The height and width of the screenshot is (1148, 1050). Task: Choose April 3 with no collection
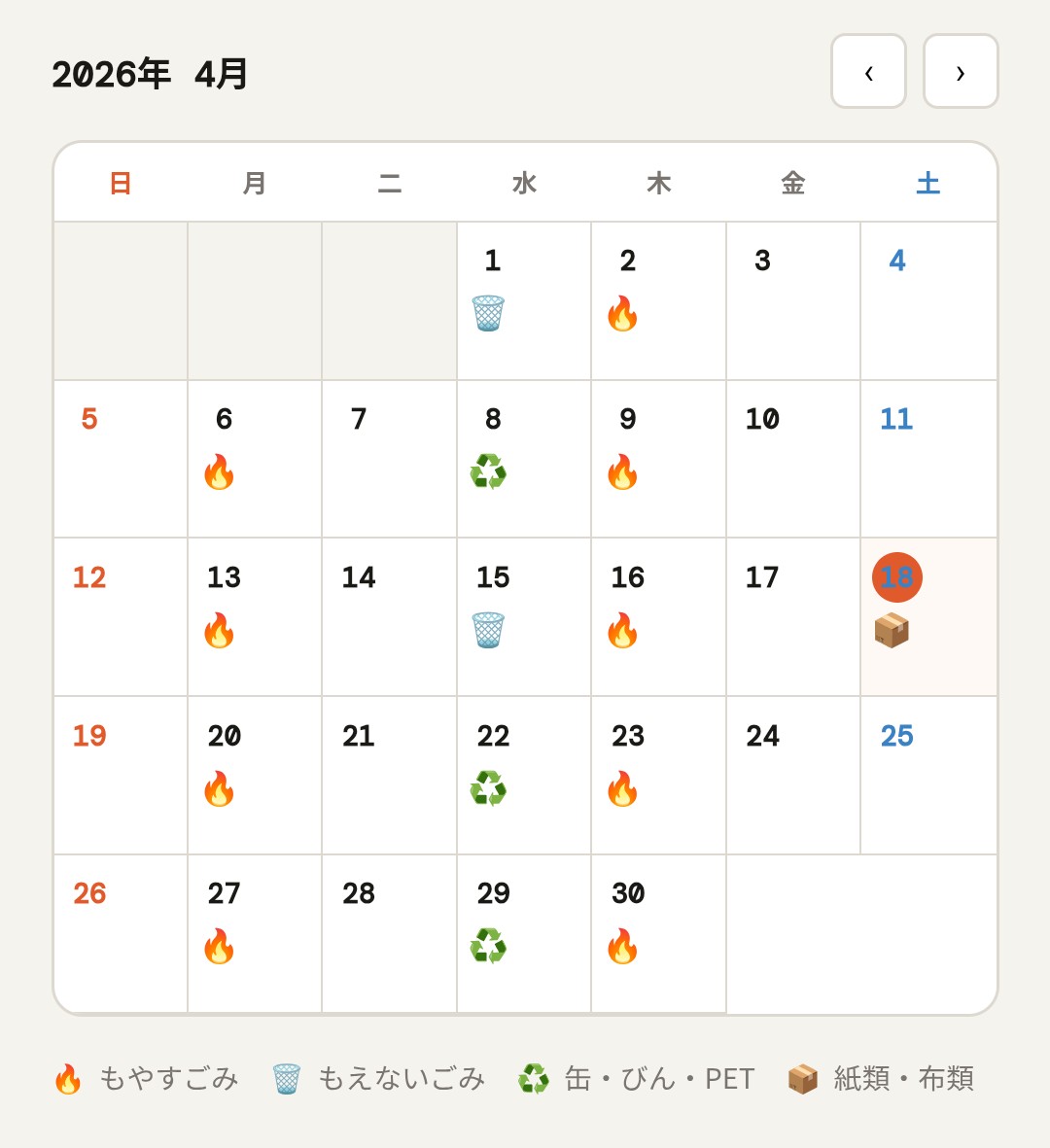792,300
